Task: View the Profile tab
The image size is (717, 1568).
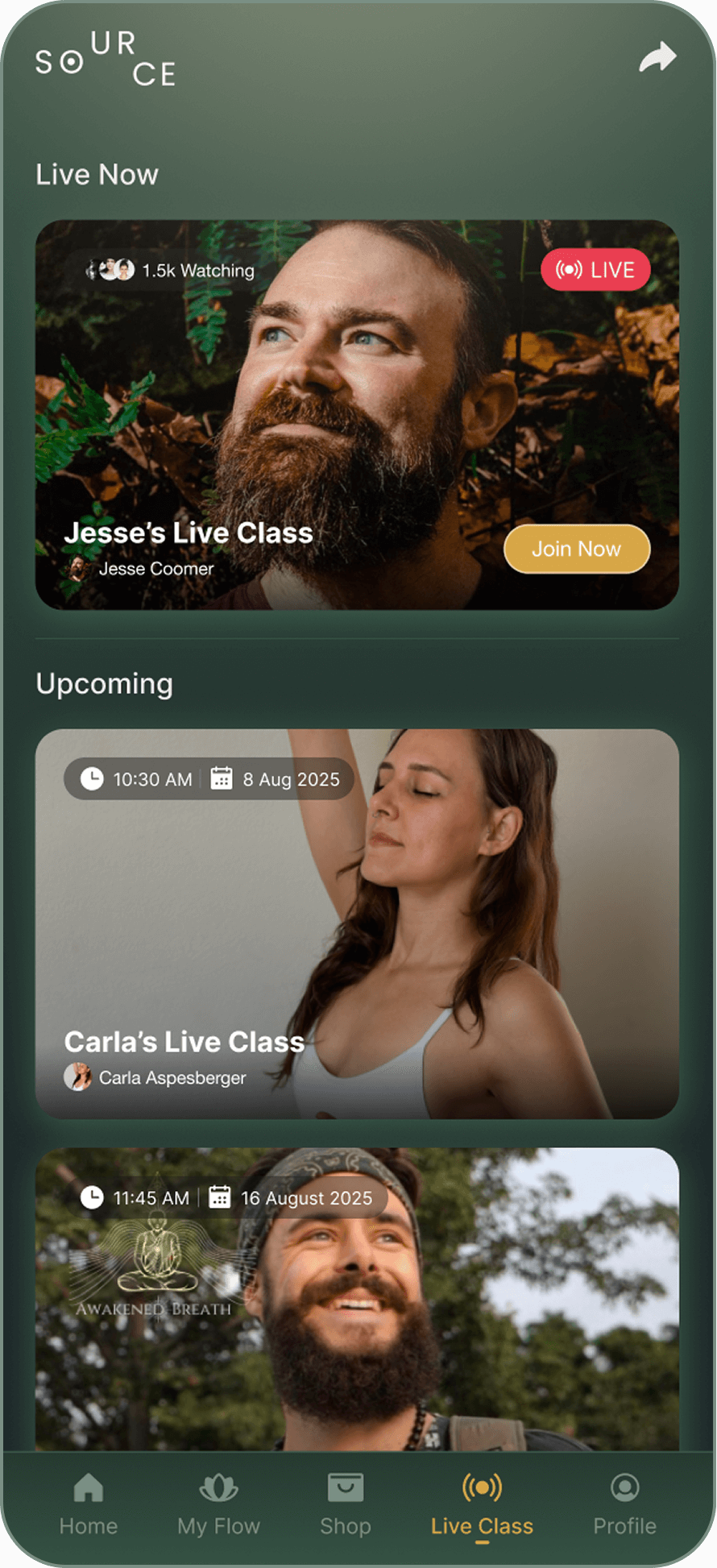Action: coord(624,1504)
